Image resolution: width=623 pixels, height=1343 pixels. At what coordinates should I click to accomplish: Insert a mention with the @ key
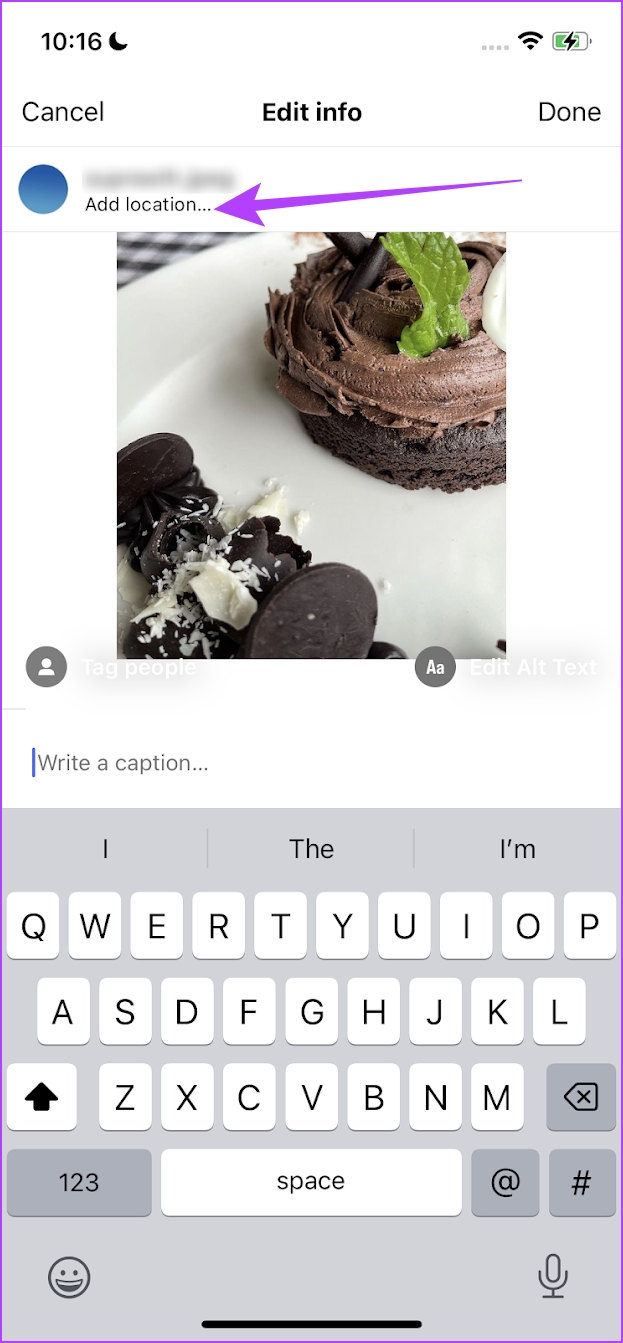tap(505, 1182)
